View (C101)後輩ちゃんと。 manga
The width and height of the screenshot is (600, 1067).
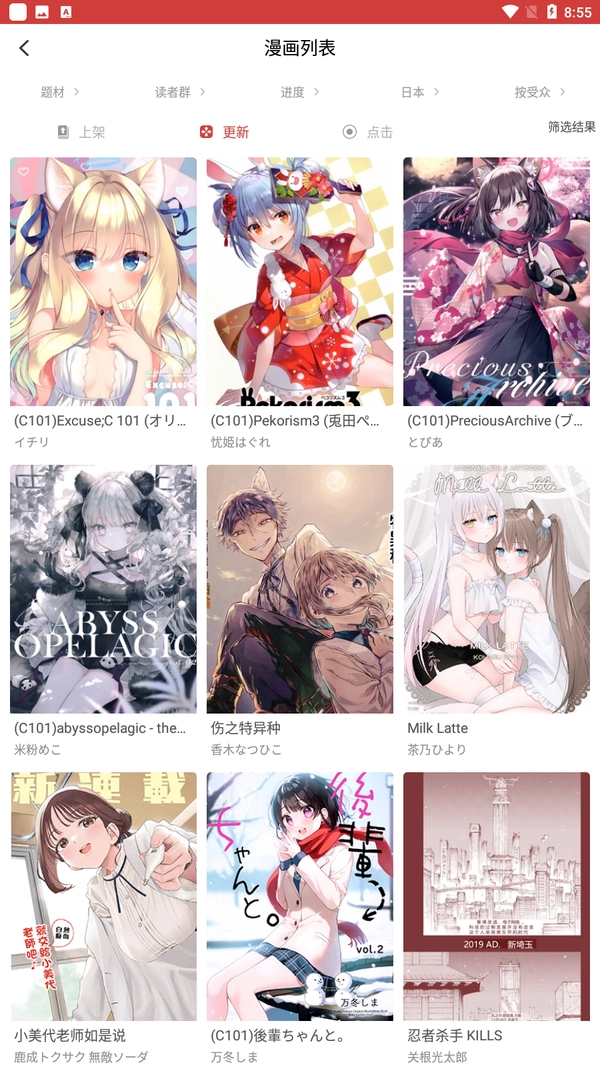[300, 895]
